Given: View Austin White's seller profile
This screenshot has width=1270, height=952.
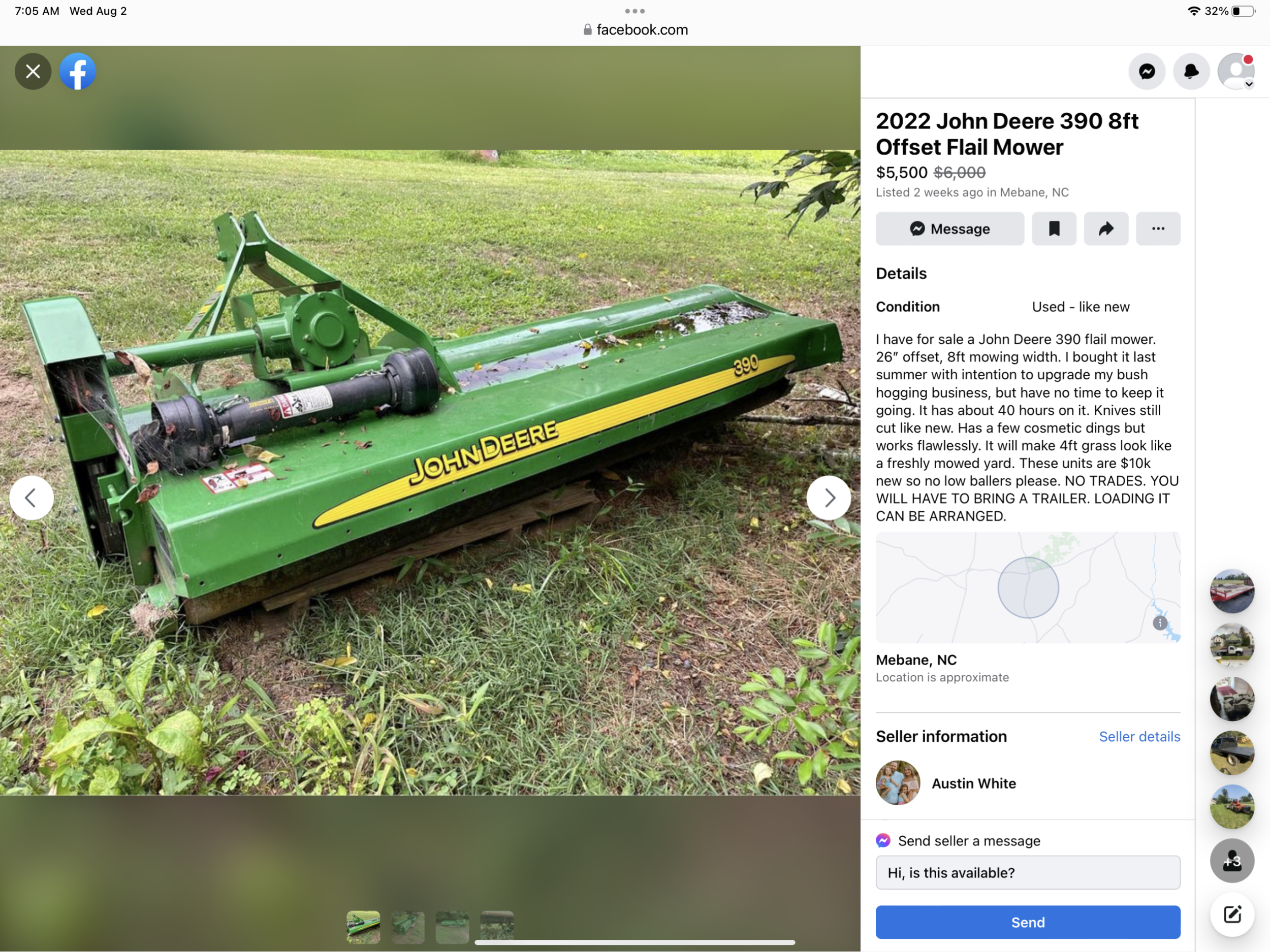Looking at the screenshot, I should tap(973, 783).
